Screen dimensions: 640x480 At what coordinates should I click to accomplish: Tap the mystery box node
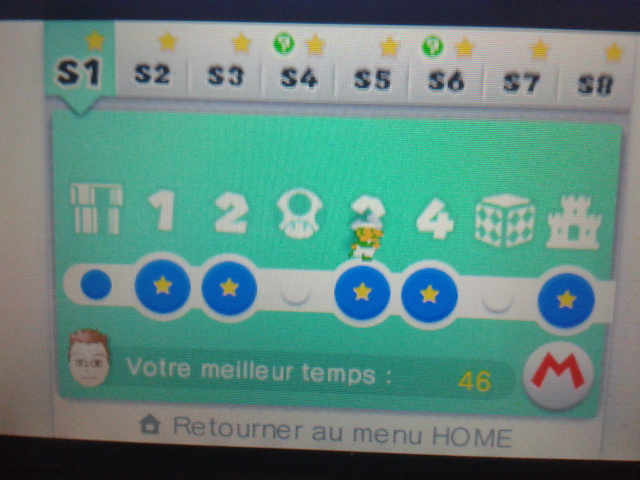(497, 297)
